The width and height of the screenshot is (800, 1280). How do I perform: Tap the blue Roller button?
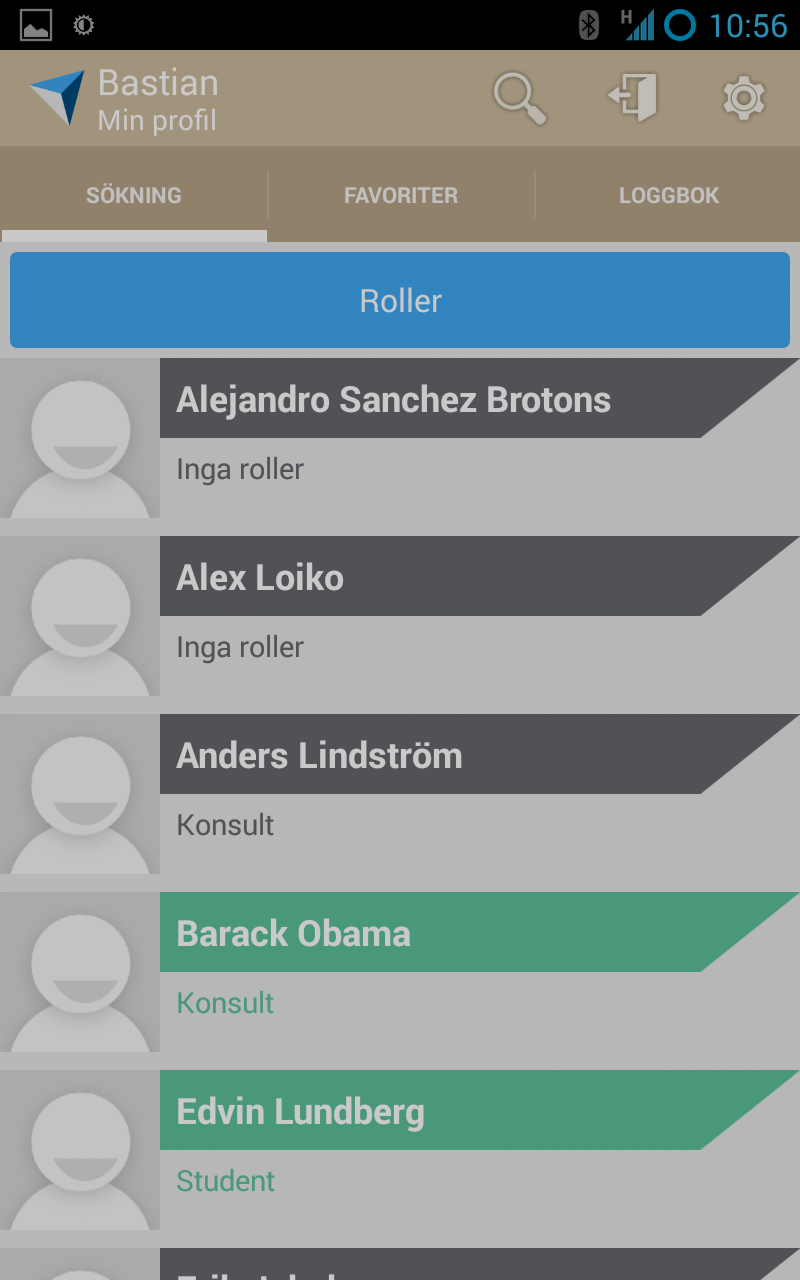coord(400,300)
